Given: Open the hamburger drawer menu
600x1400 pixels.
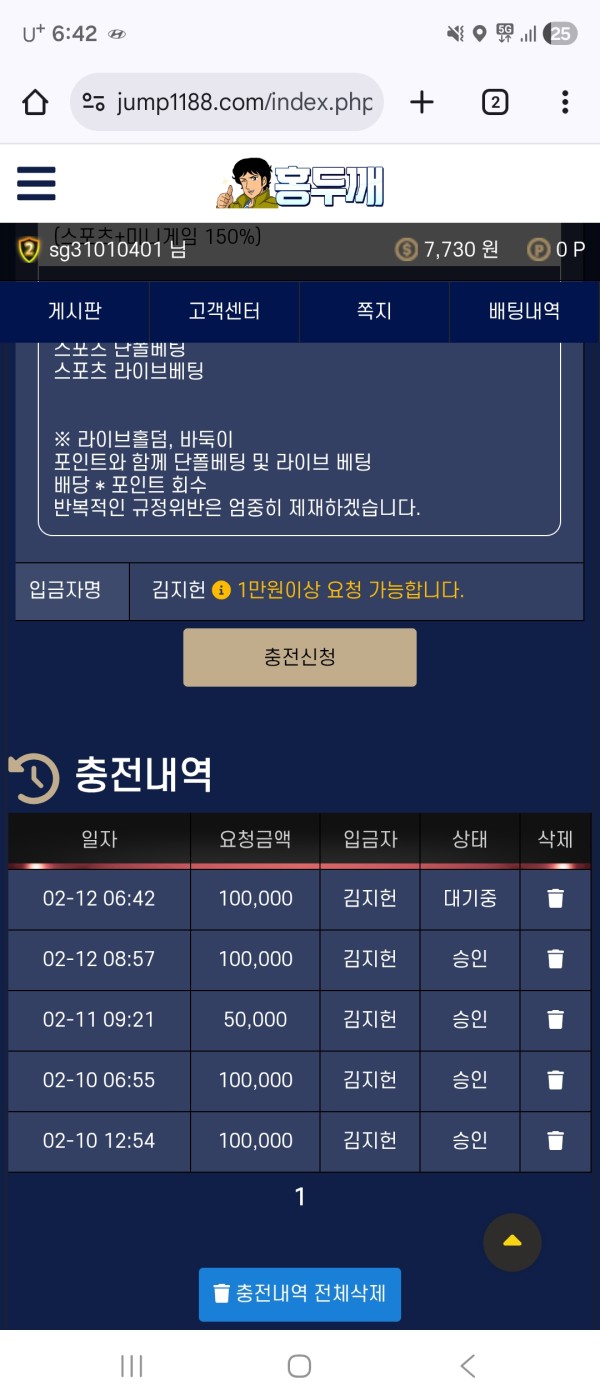Looking at the screenshot, I should 36,183.
